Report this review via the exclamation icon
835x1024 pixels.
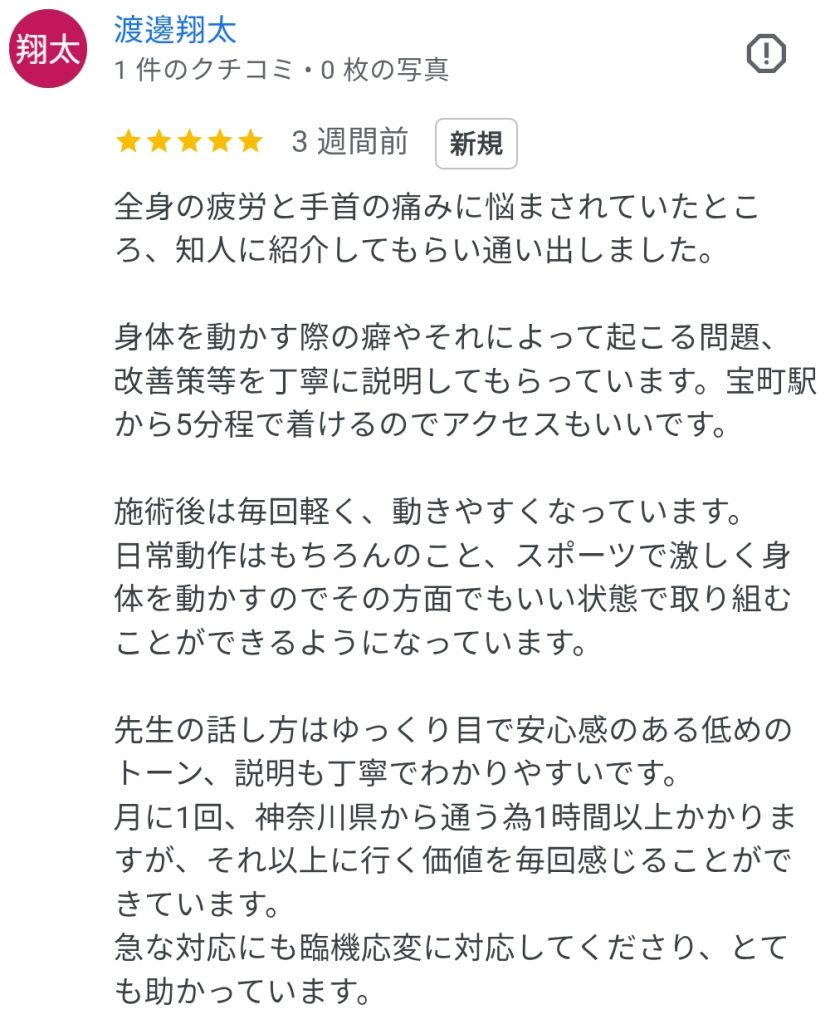point(767,53)
